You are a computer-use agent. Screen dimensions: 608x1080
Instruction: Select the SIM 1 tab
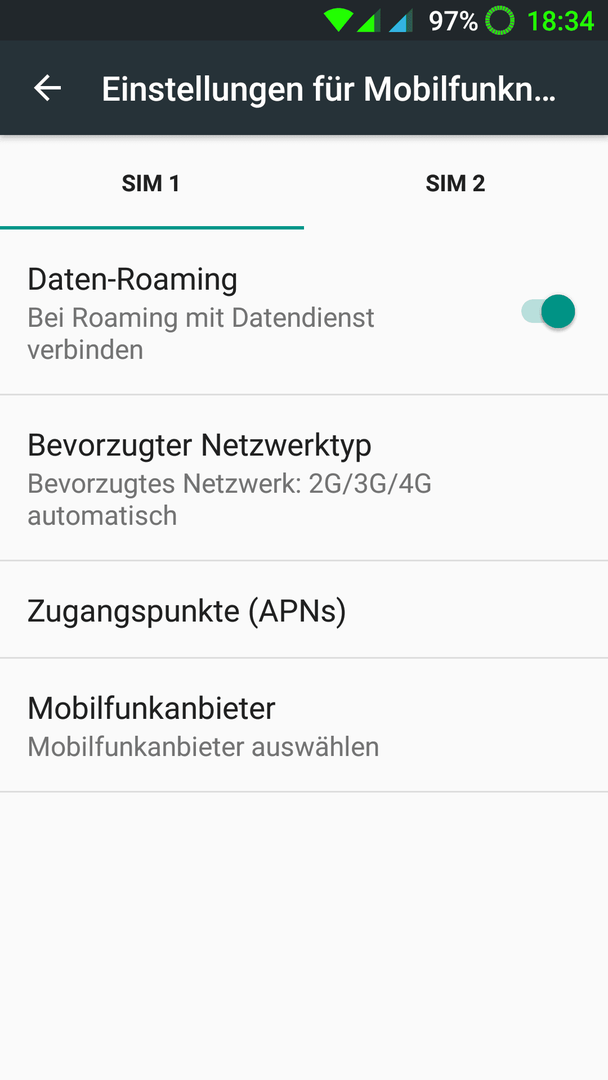[x=151, y=183]
